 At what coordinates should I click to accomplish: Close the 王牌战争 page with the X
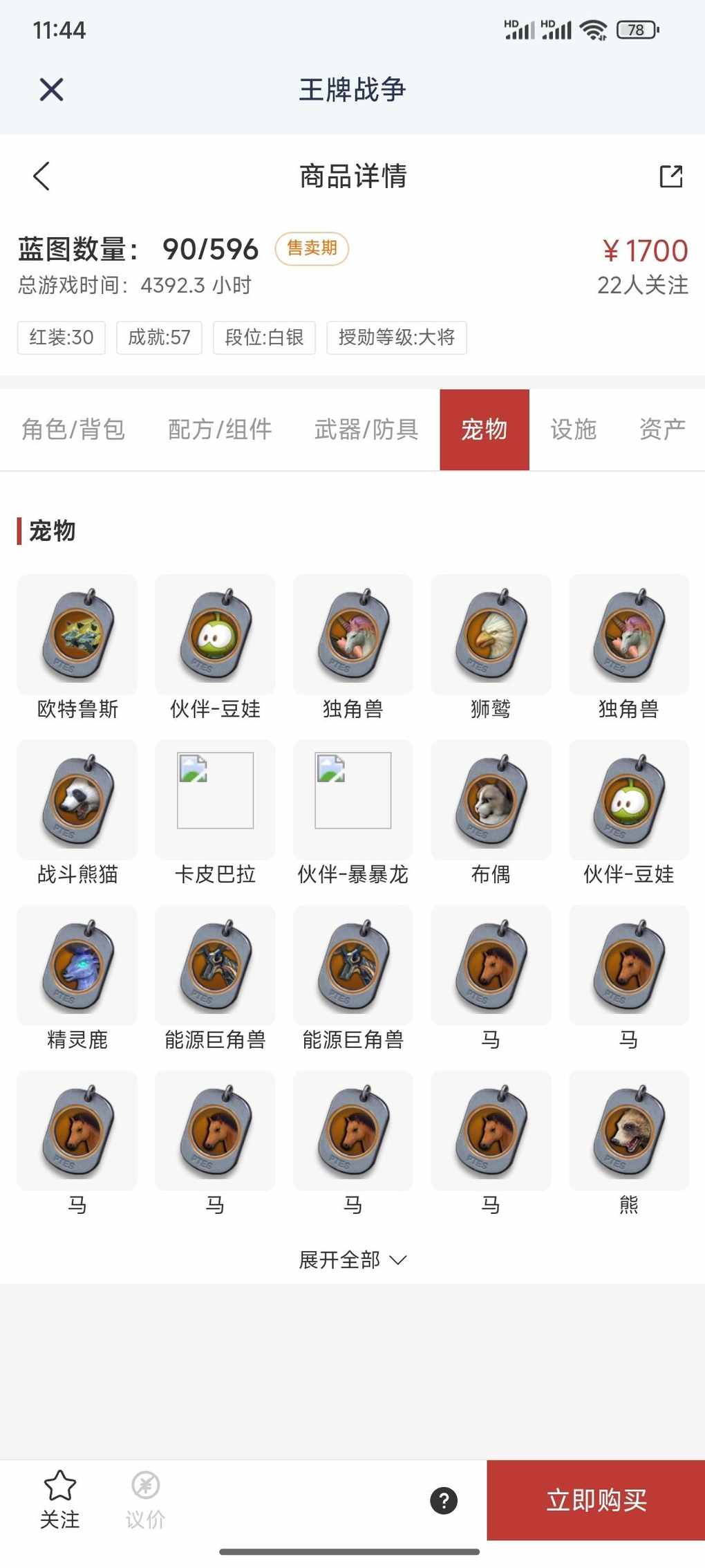point(51,89)
